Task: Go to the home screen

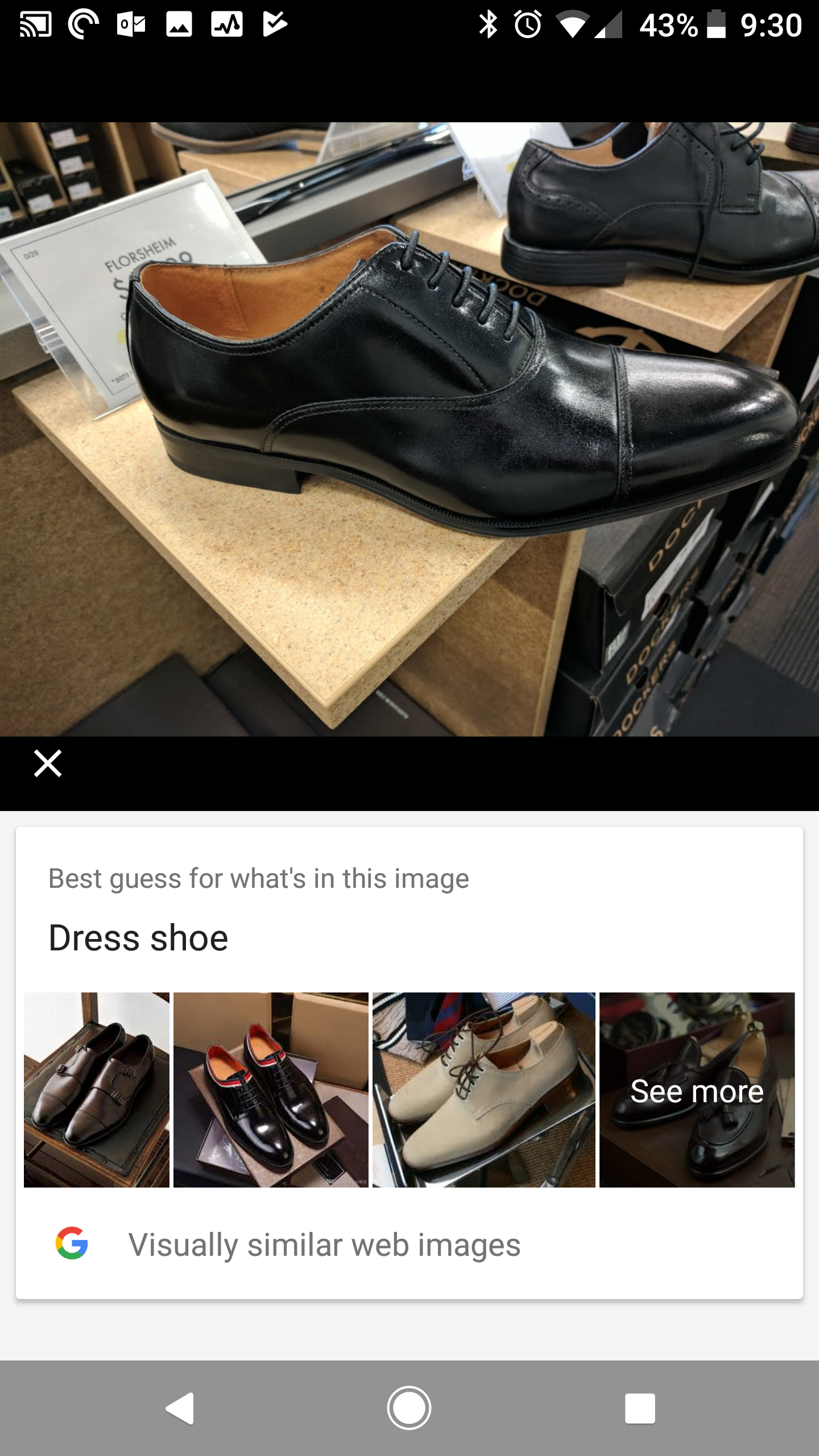Action: click(x=409, y=1408)
